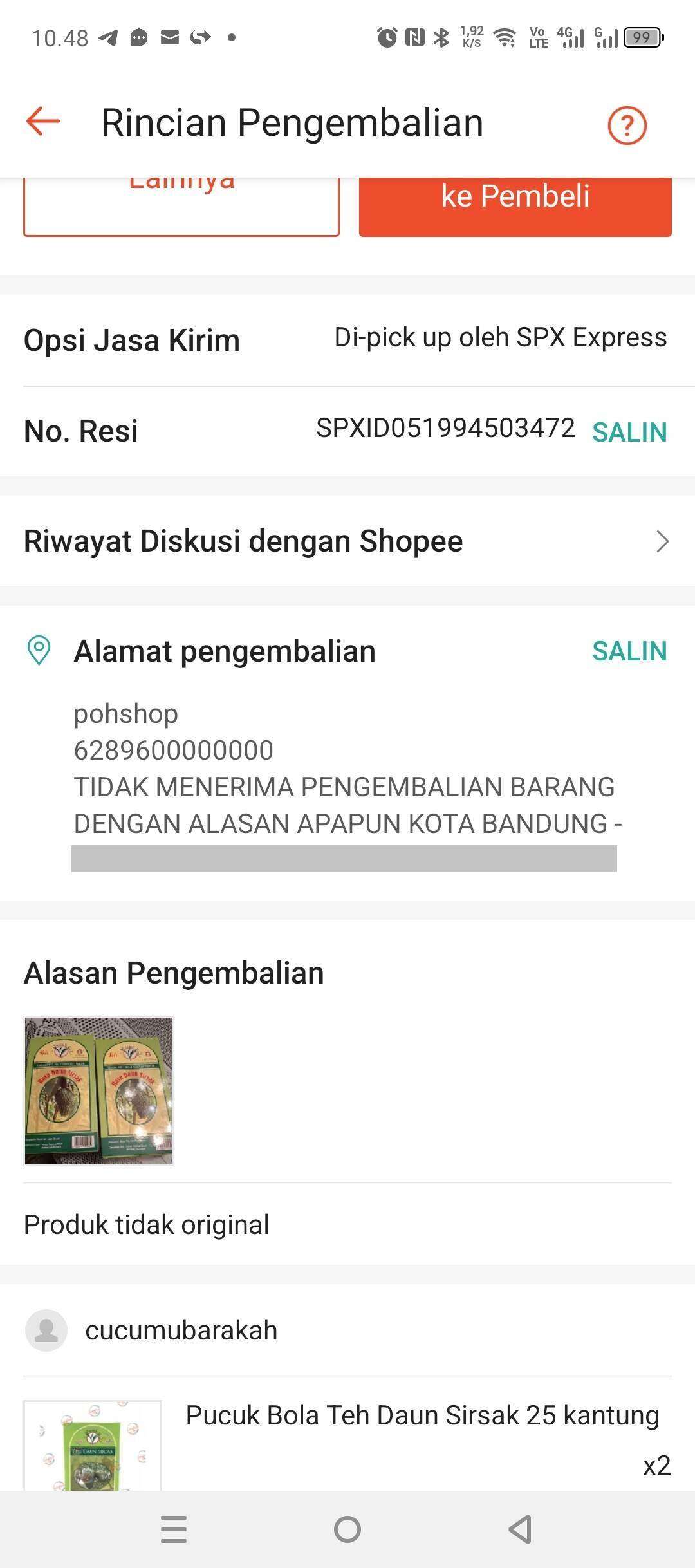View the Alasan Pengembalian photo
Screen dimensions: 695x1568
(x=98, y=1091)
